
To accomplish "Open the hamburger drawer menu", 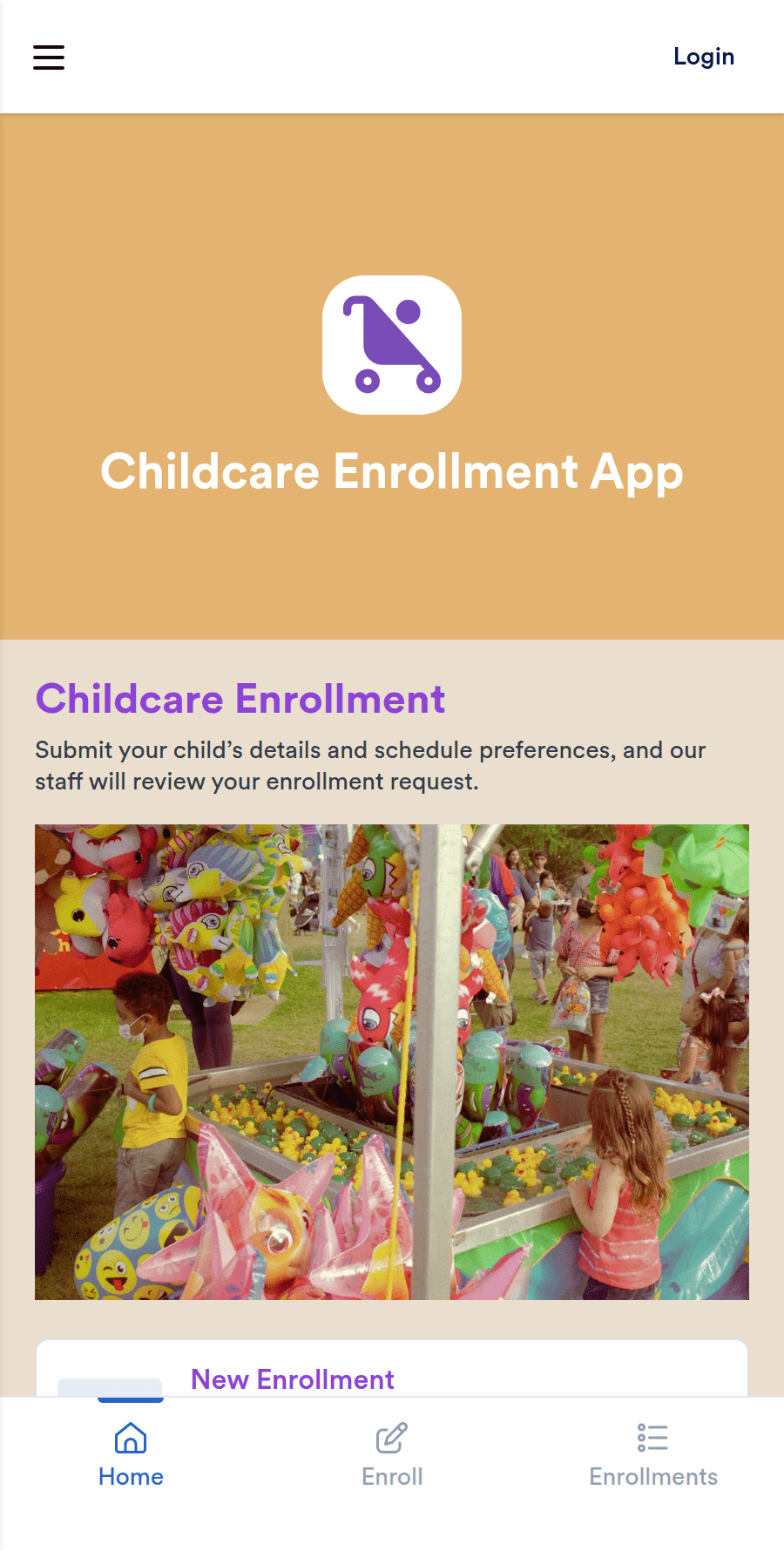I will tap(49, 58).
